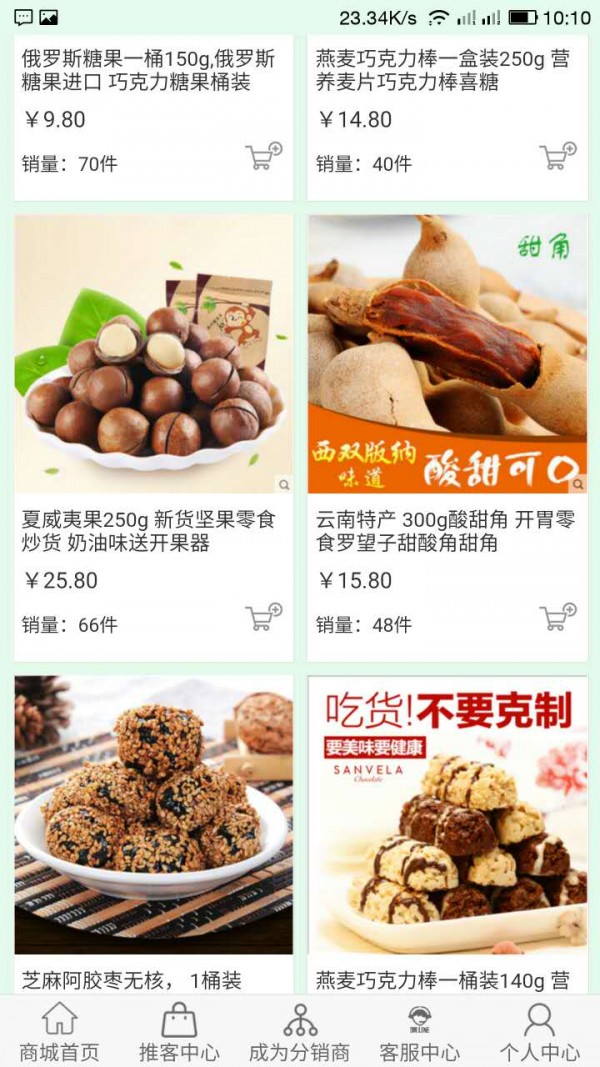Open the 云南特产 300g酸甜角 product
The width and height of the screenshot is (600, 1067).
(x=447, y=354)
